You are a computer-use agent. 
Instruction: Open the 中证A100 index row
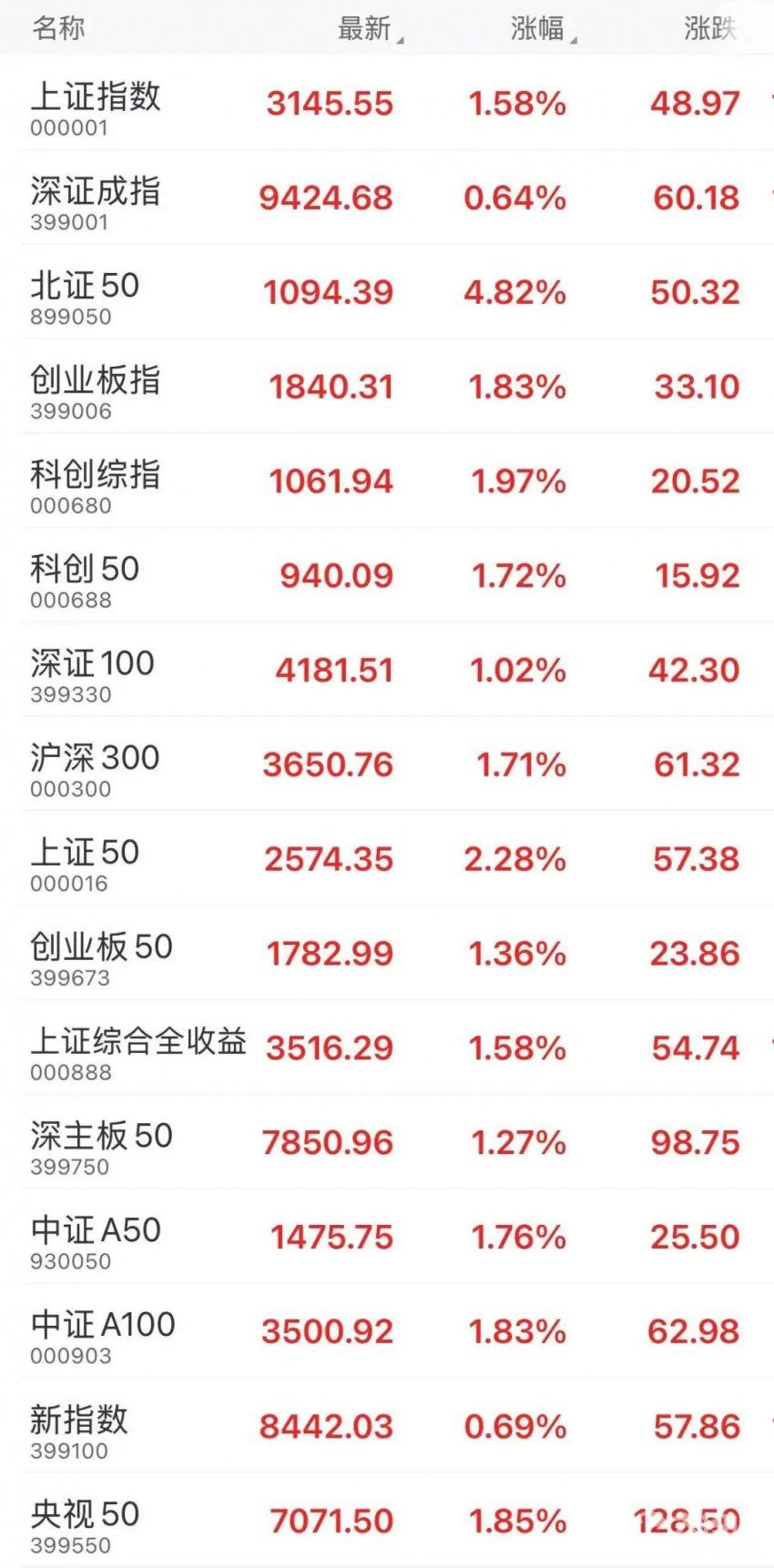387,1332
